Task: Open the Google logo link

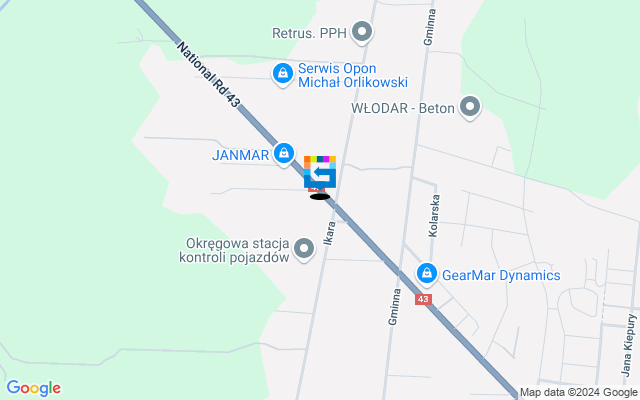Action: [x=33, y=388]
